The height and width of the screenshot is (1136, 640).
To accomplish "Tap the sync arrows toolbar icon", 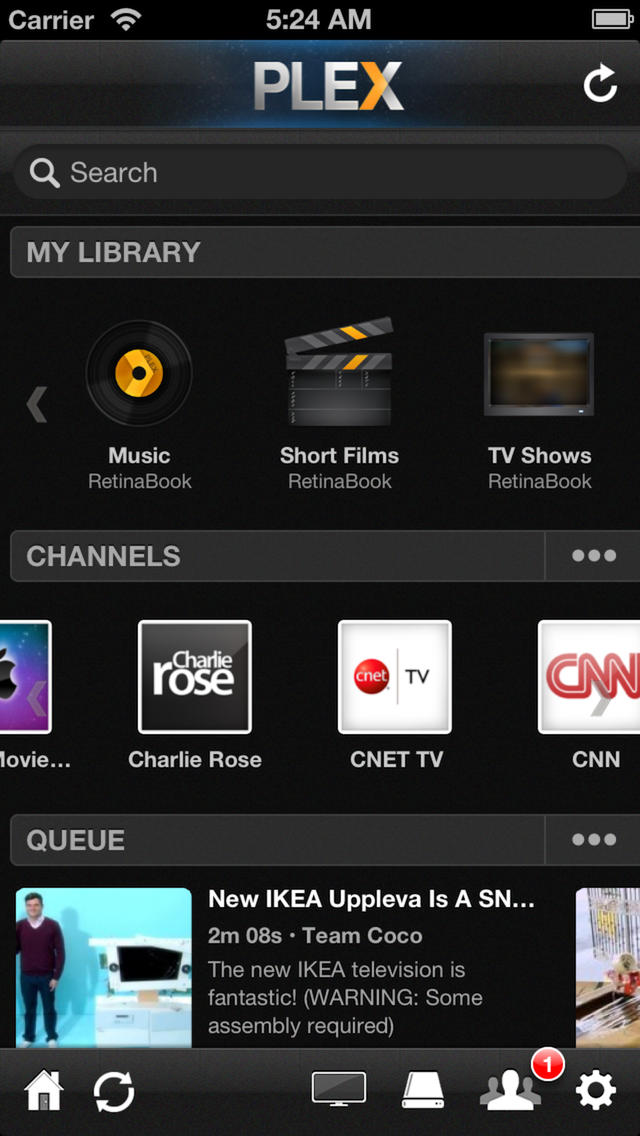I will 114,1091.
